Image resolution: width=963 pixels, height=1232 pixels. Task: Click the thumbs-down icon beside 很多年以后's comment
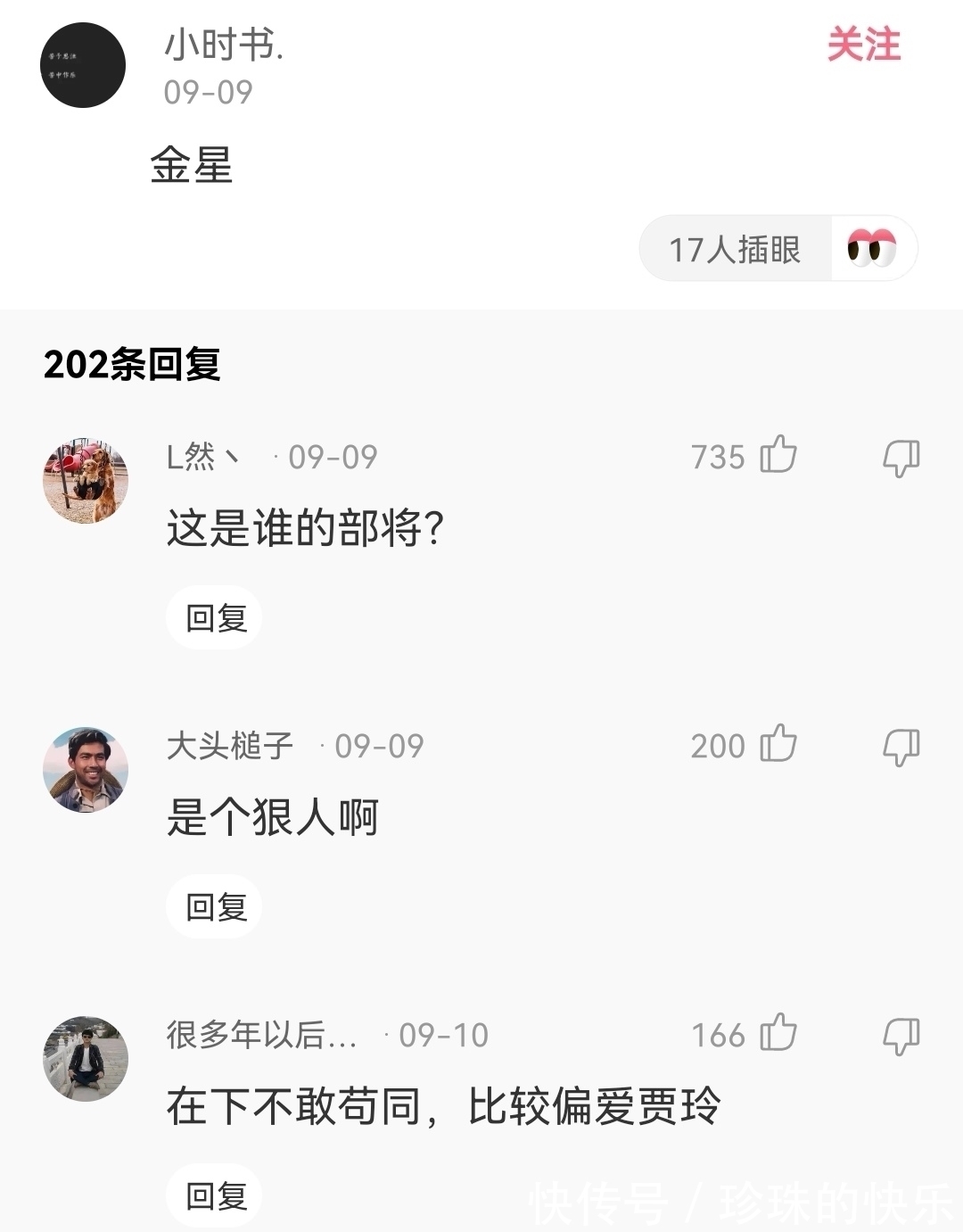(x=903, y=1037)
